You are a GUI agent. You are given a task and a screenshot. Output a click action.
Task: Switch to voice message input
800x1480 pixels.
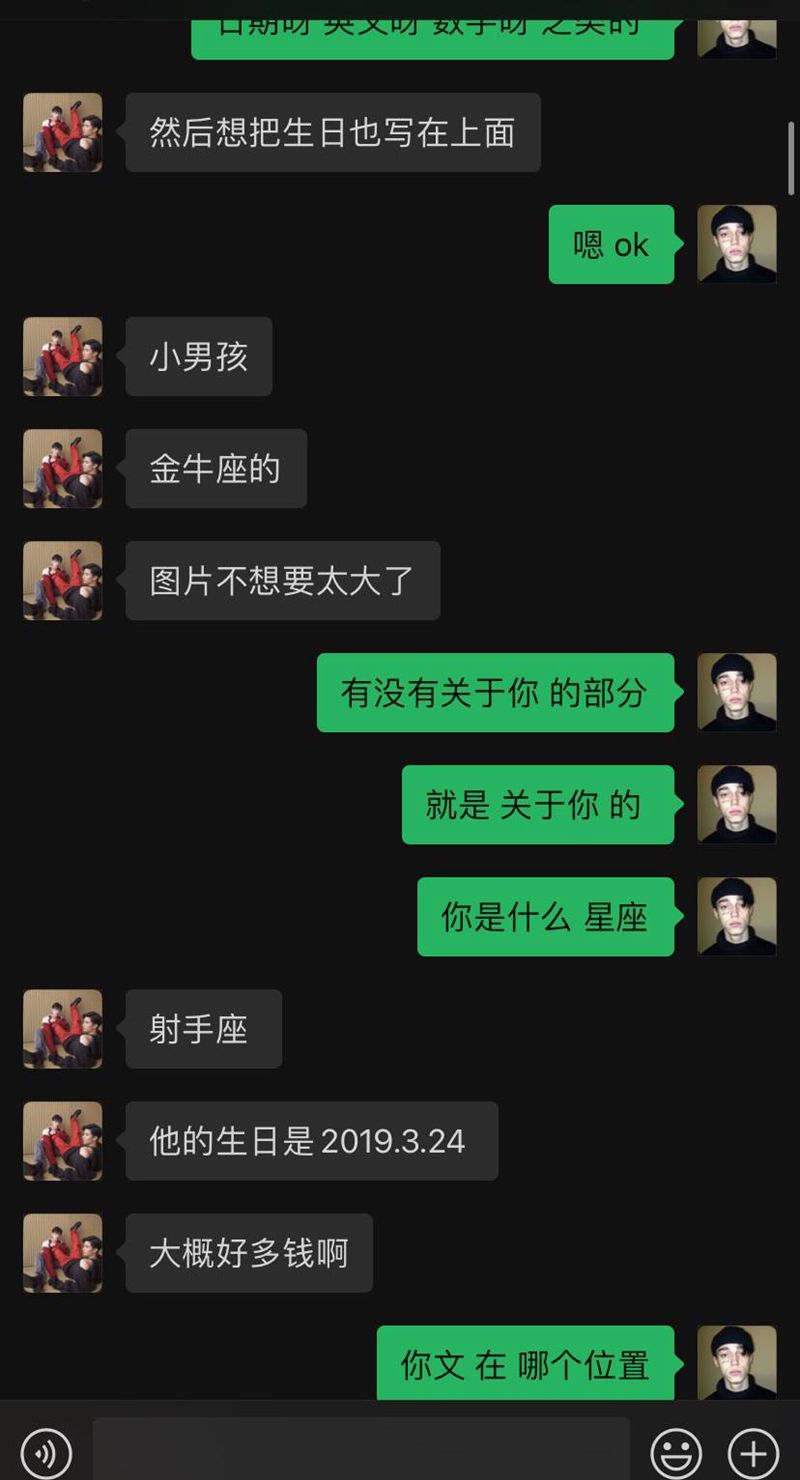pos(46,1451)
